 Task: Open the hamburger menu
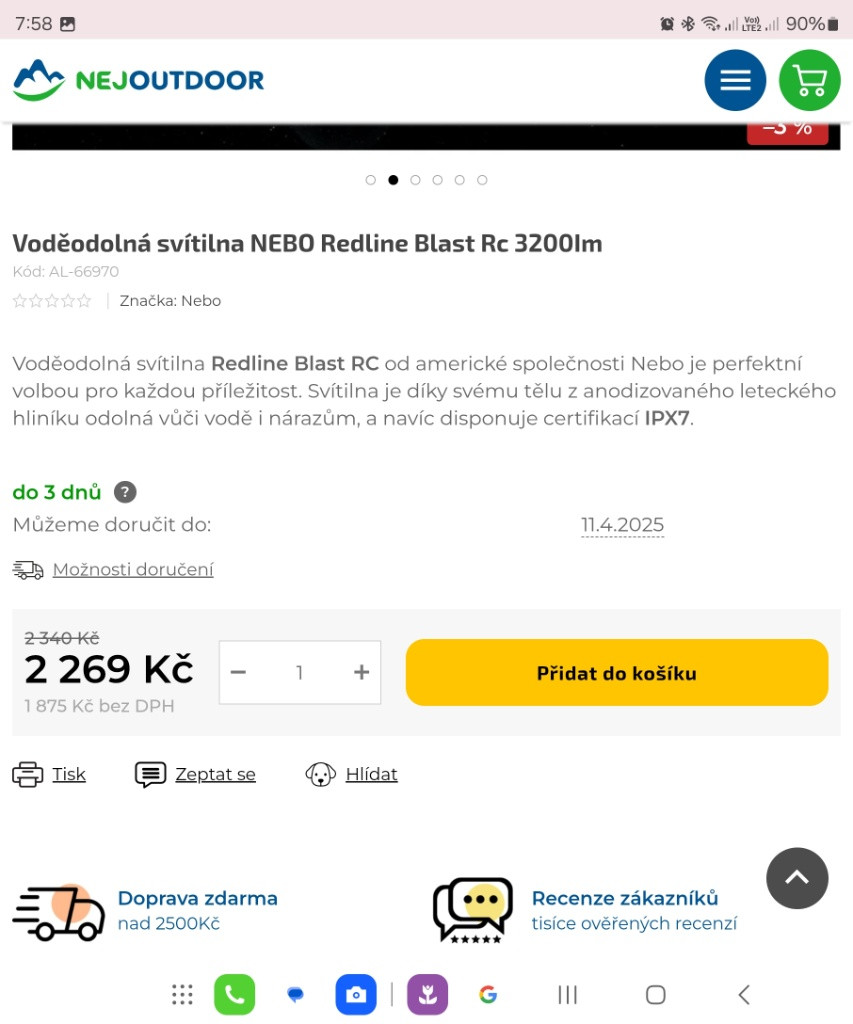pyautogui.click(x=735, y=80)
